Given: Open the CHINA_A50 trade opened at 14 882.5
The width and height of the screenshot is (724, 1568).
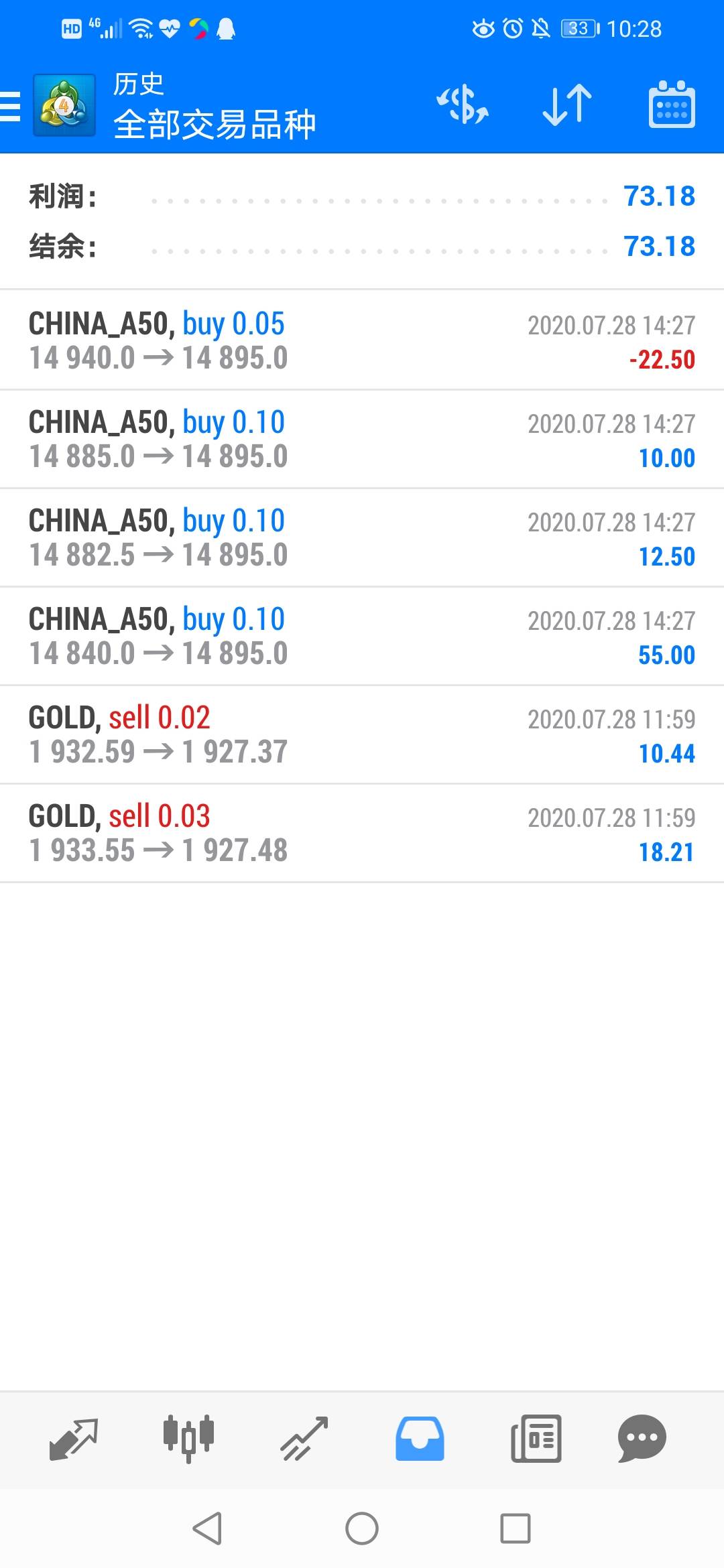Looking at the screenshot, I should click(x=362, y=537).
